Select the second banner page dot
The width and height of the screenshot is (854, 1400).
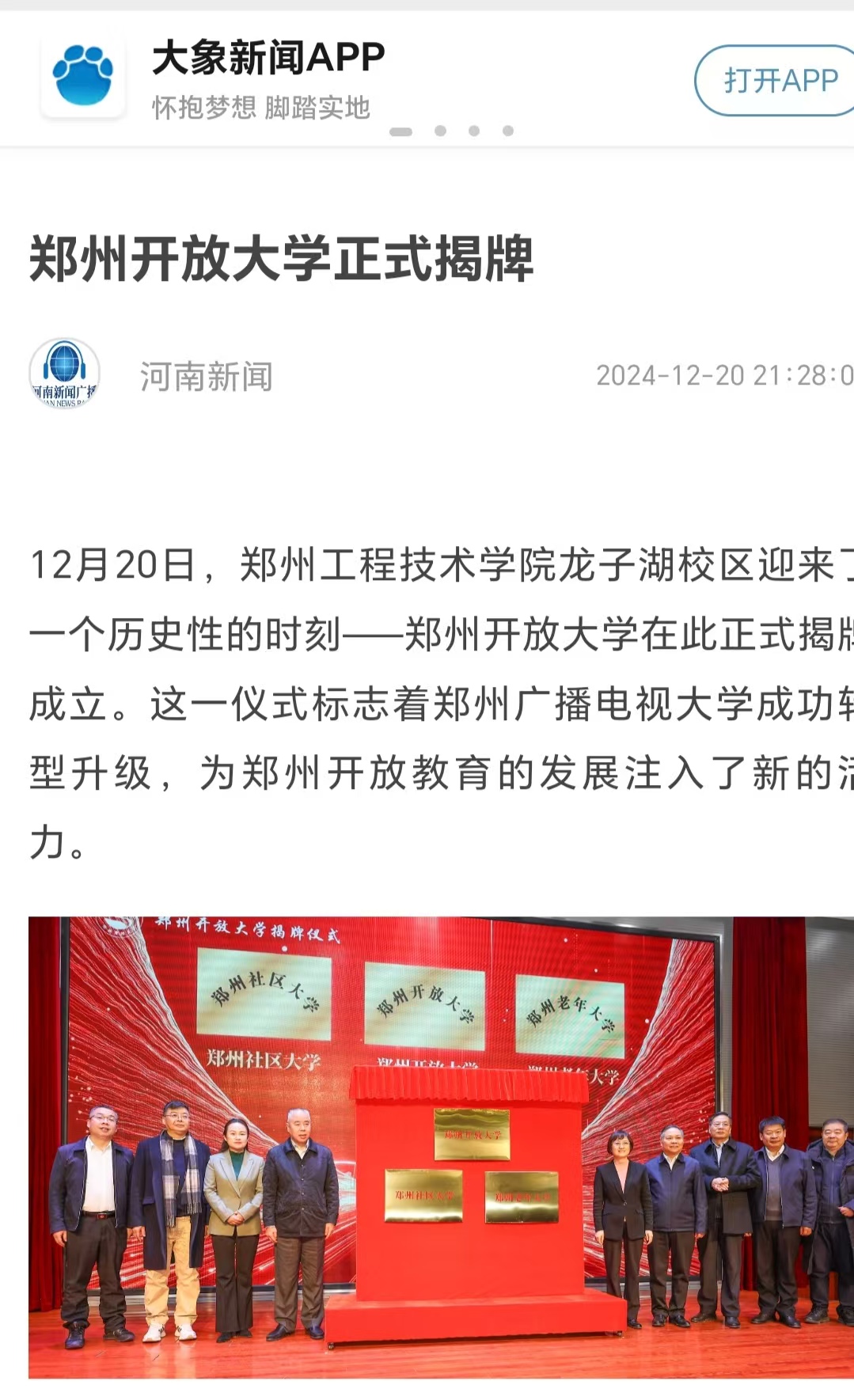[441, 131]
